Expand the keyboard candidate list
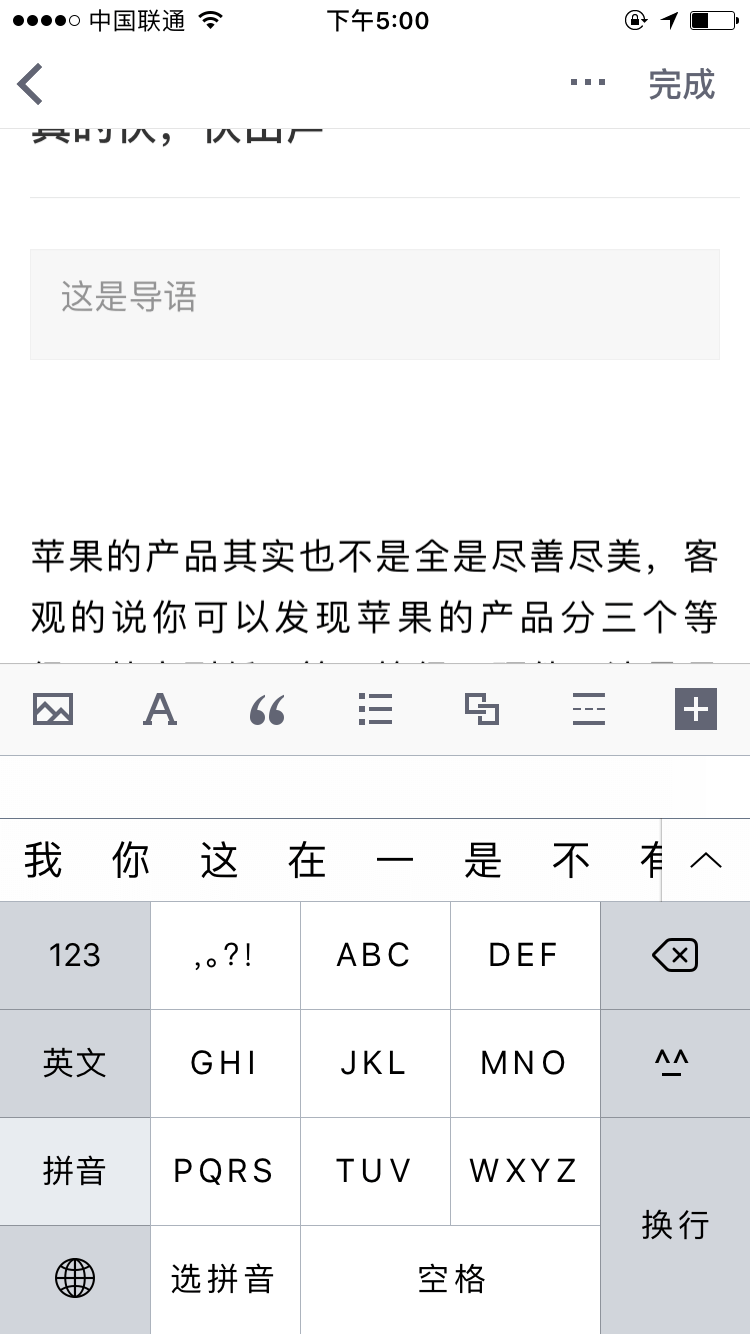 706,860
